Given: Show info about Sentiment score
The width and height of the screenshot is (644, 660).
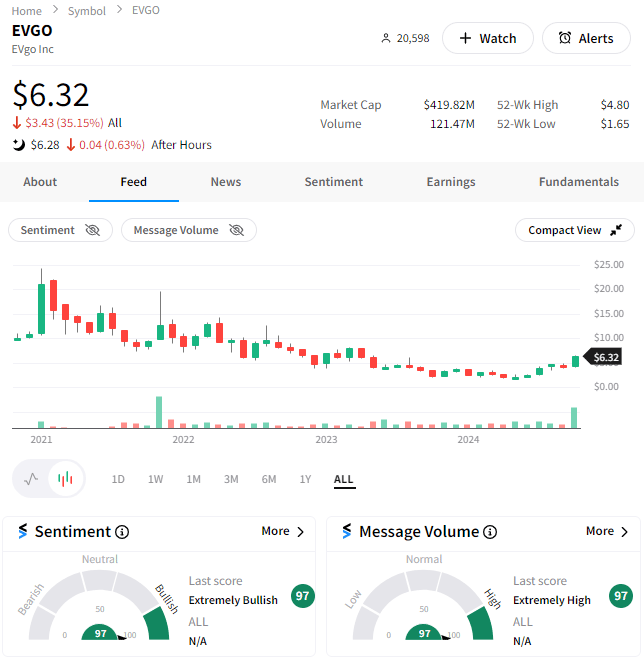Looking at the screenshot, I should tap(122, 532).
